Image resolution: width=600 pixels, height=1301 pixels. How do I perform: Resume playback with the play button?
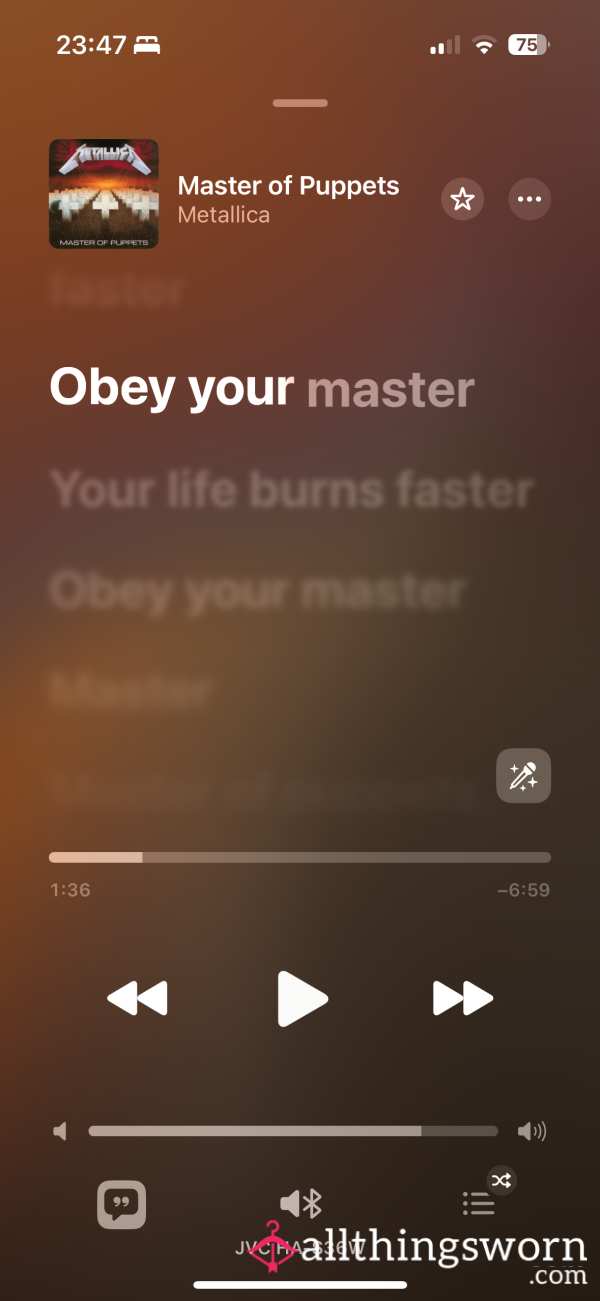click(x=301, y=998)
